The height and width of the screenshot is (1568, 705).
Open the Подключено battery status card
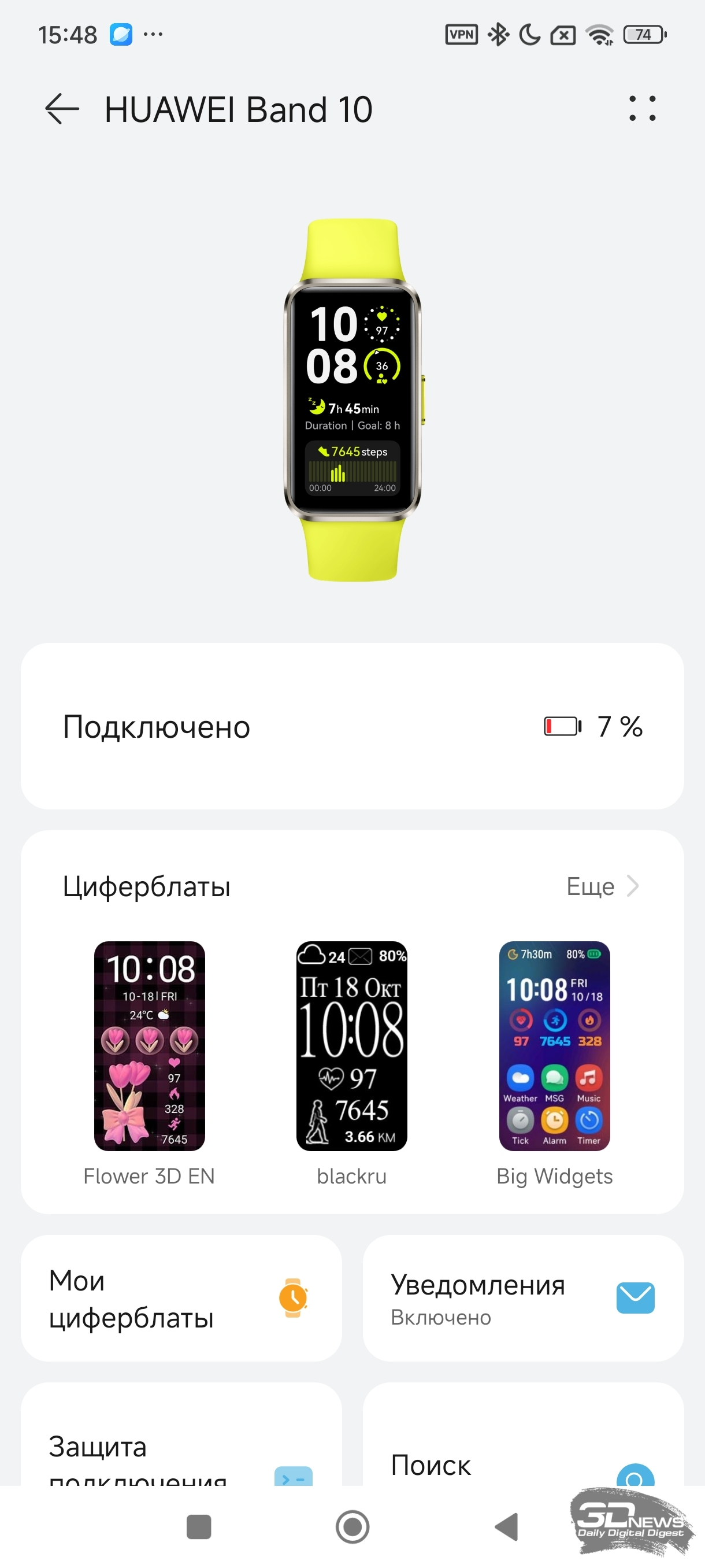(352, 726)
